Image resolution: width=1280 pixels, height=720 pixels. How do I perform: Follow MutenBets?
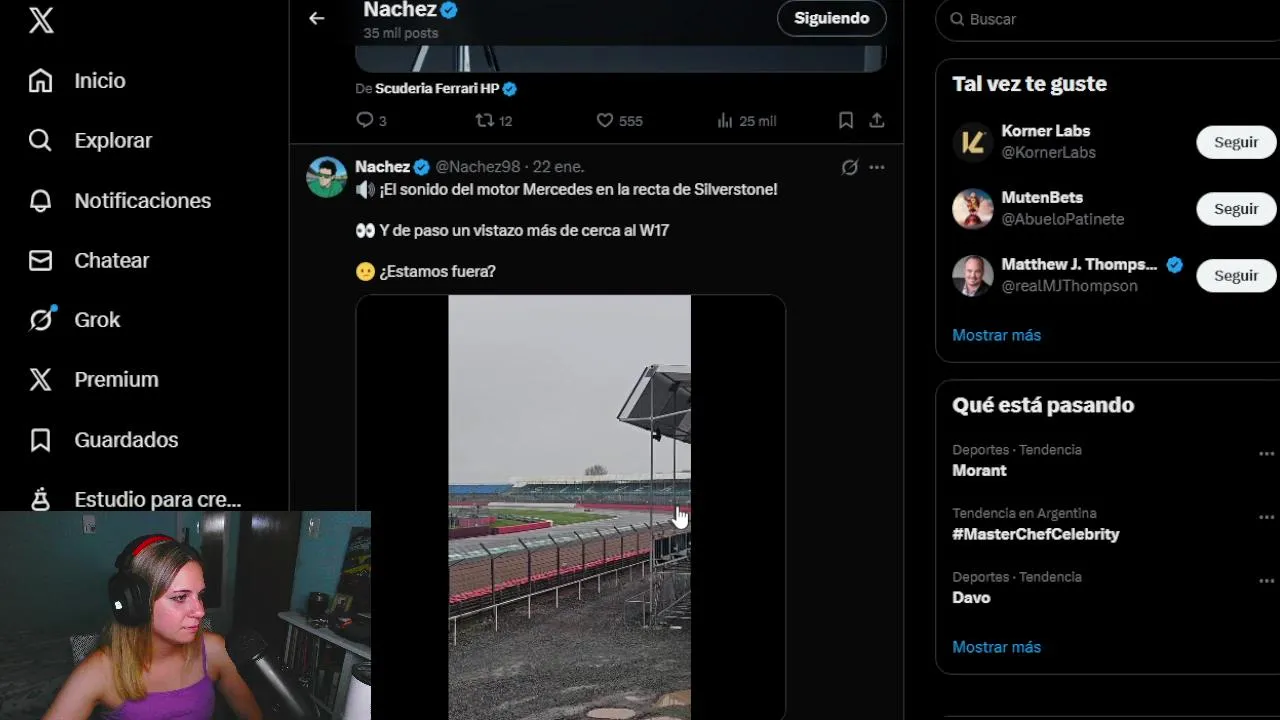(x=1236, y=209)
